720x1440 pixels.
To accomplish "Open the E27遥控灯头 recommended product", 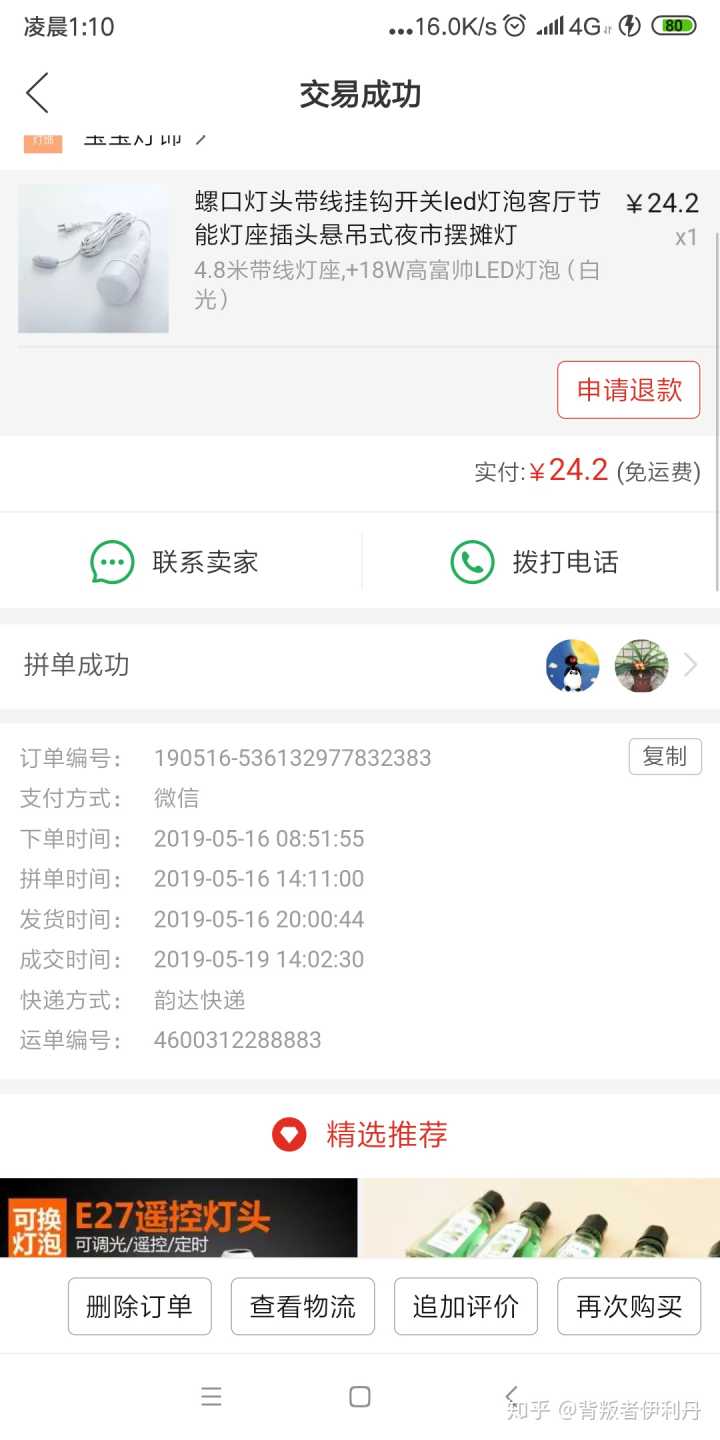I will pyautogui.click(x=178, y=1218).
